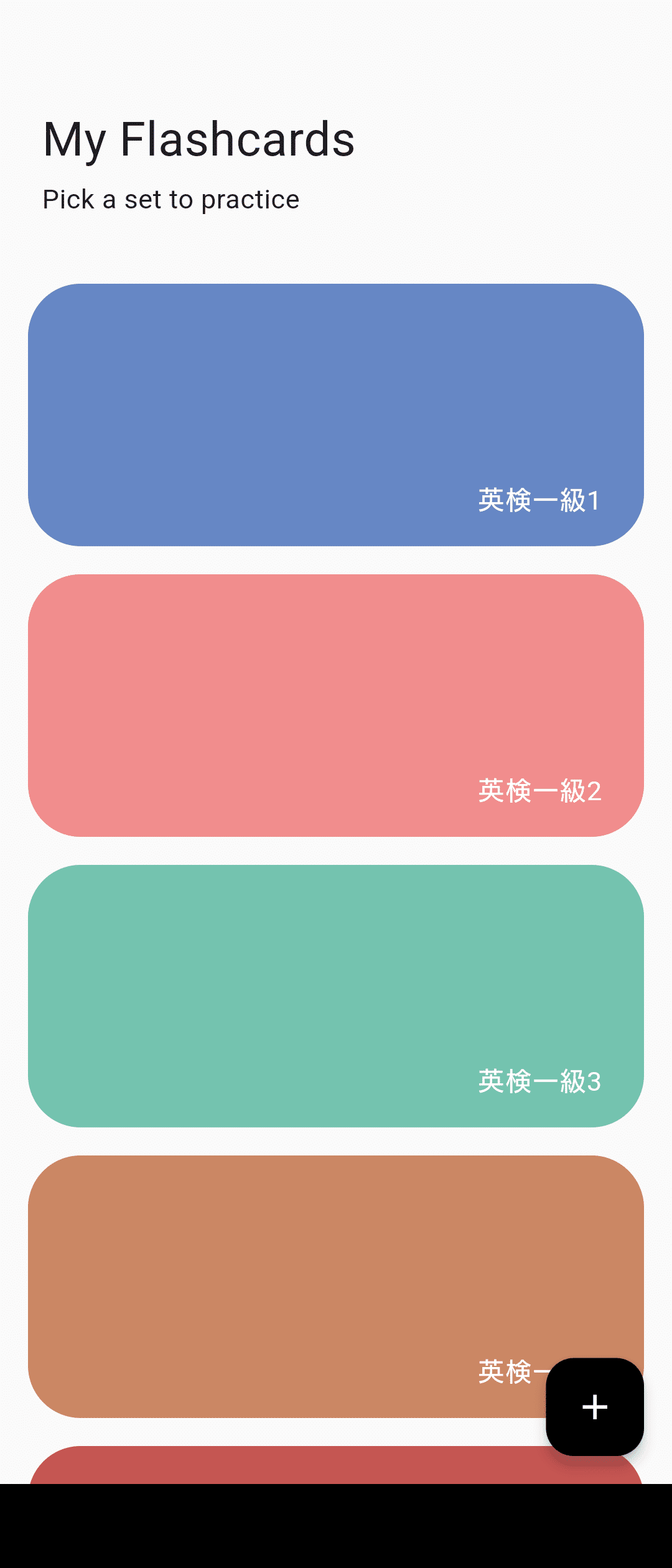The height and width of the screenshot is (1568, 672).
Task: Add a new flashcard set
Action: tap(595, 1407)
